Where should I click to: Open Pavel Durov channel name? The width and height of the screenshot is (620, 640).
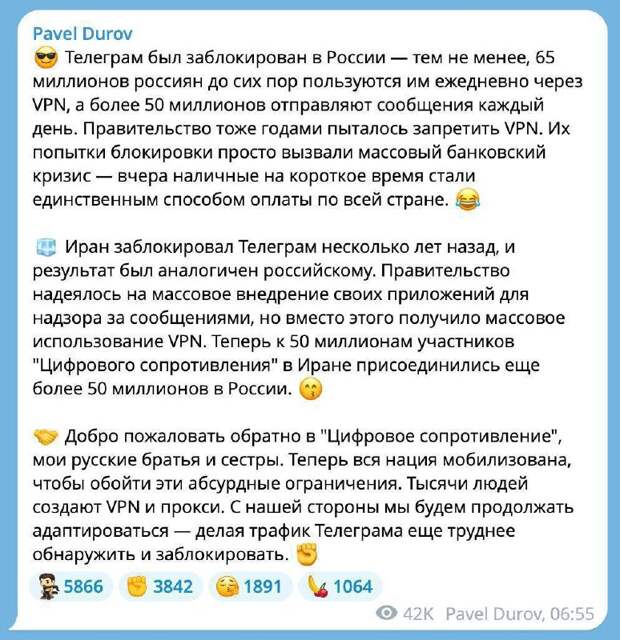point(79,30)
